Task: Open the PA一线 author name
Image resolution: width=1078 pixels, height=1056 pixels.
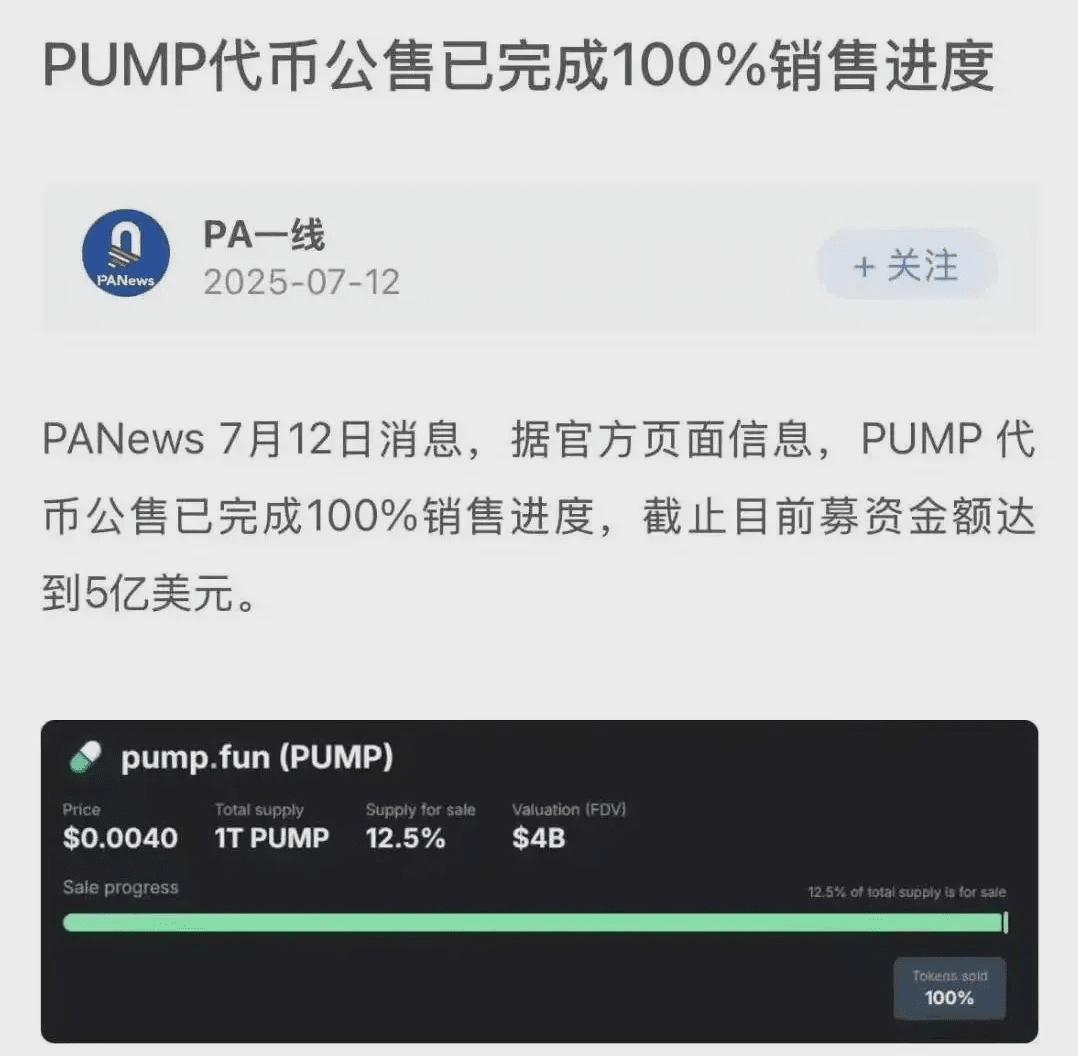Action: tap(264, 235)
